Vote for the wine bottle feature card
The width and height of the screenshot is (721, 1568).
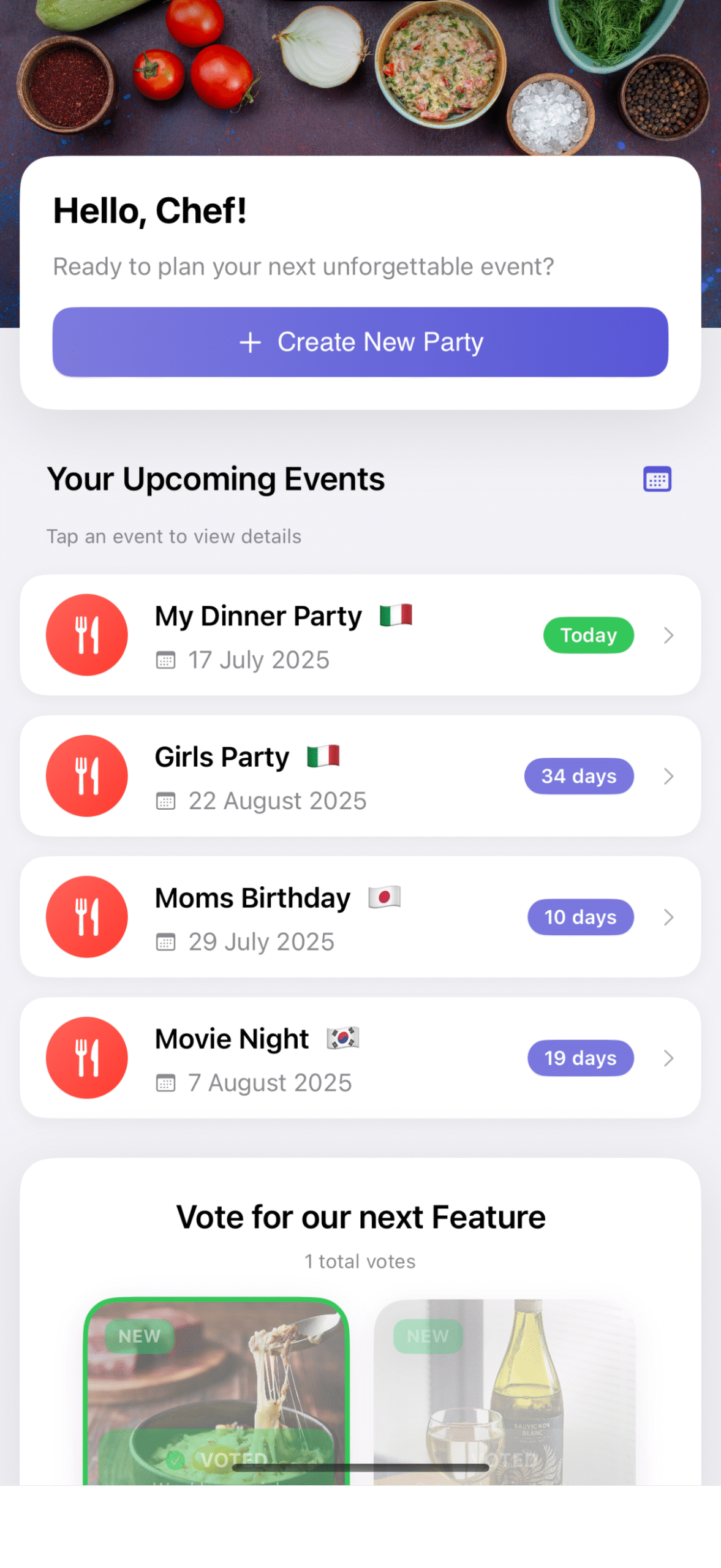pyautogui.click(x=505, y=1391)
